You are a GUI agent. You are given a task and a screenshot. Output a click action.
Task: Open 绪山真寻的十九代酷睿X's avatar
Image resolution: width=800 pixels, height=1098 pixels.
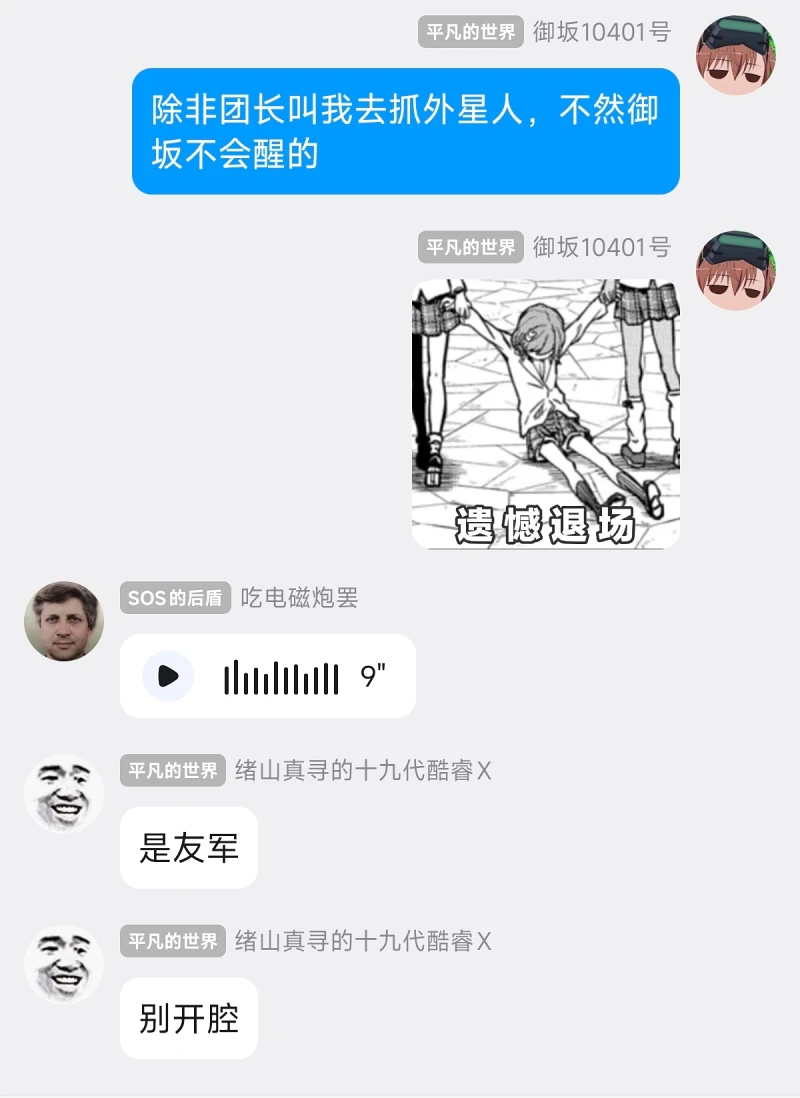(x=63, y=792)
